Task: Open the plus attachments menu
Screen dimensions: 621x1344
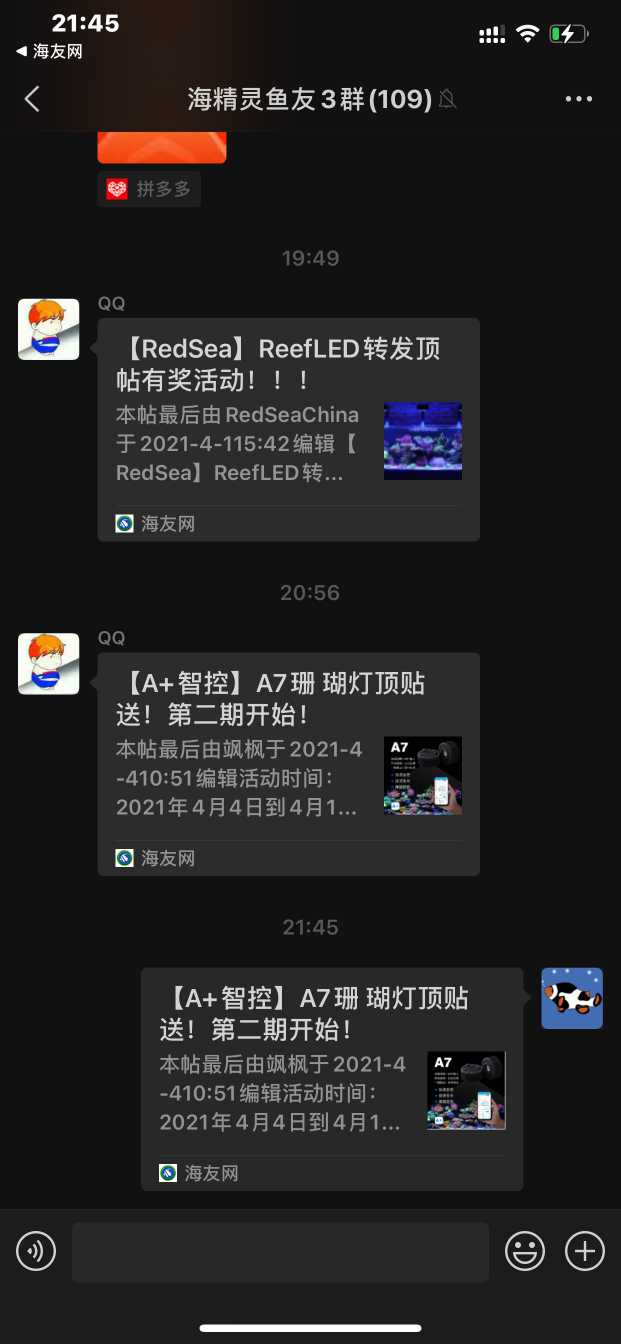Action: 585,1251
